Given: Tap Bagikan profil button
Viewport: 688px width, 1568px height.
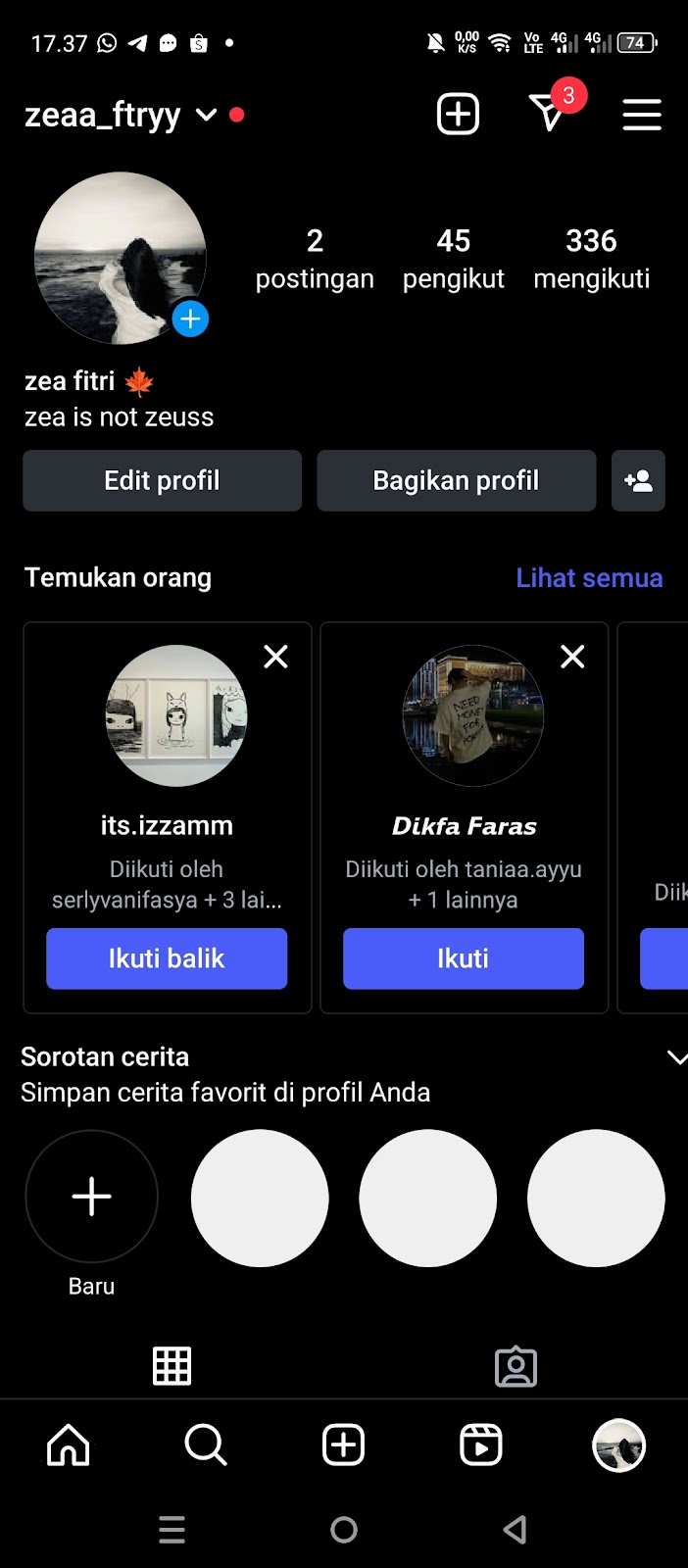Looking at the screenshot, I should pos(456,480).
